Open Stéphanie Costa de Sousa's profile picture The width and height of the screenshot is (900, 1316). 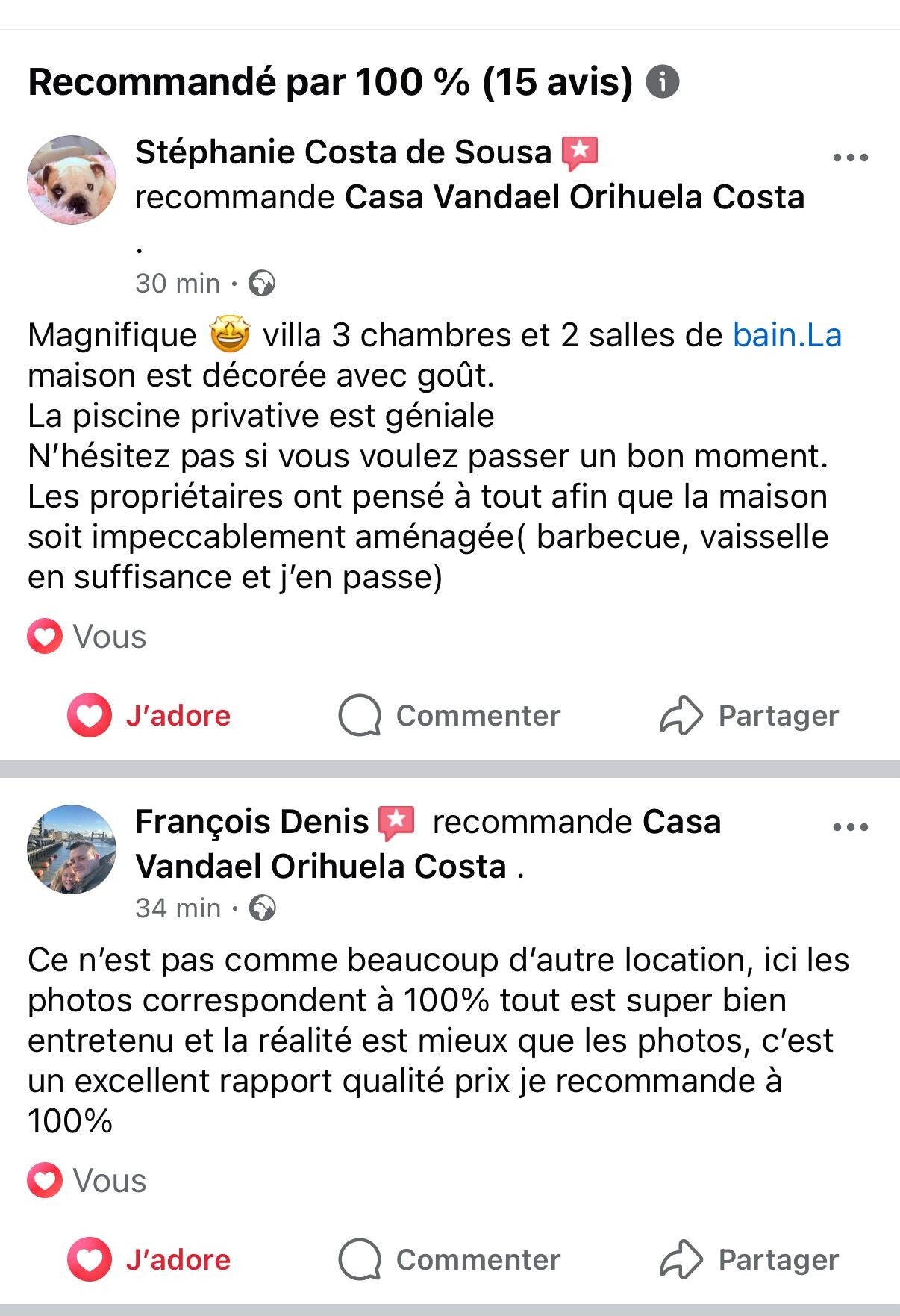point(72,180)
